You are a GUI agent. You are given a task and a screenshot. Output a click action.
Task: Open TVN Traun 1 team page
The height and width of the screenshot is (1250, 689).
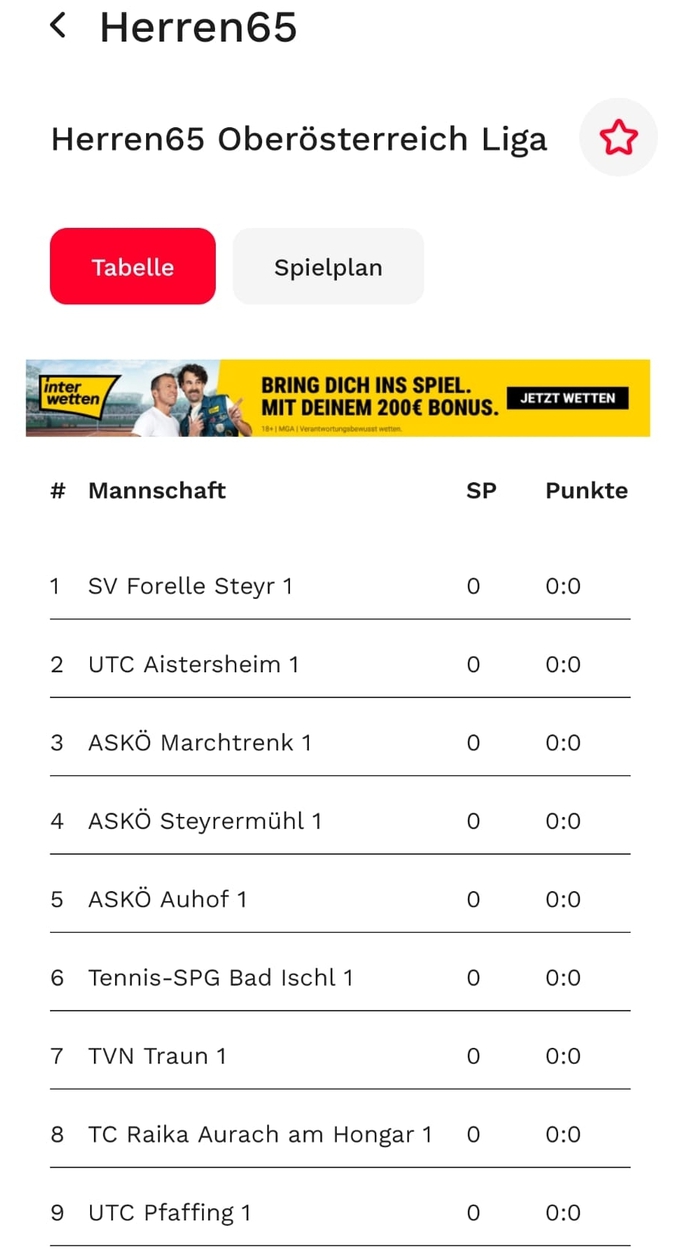157,1056
